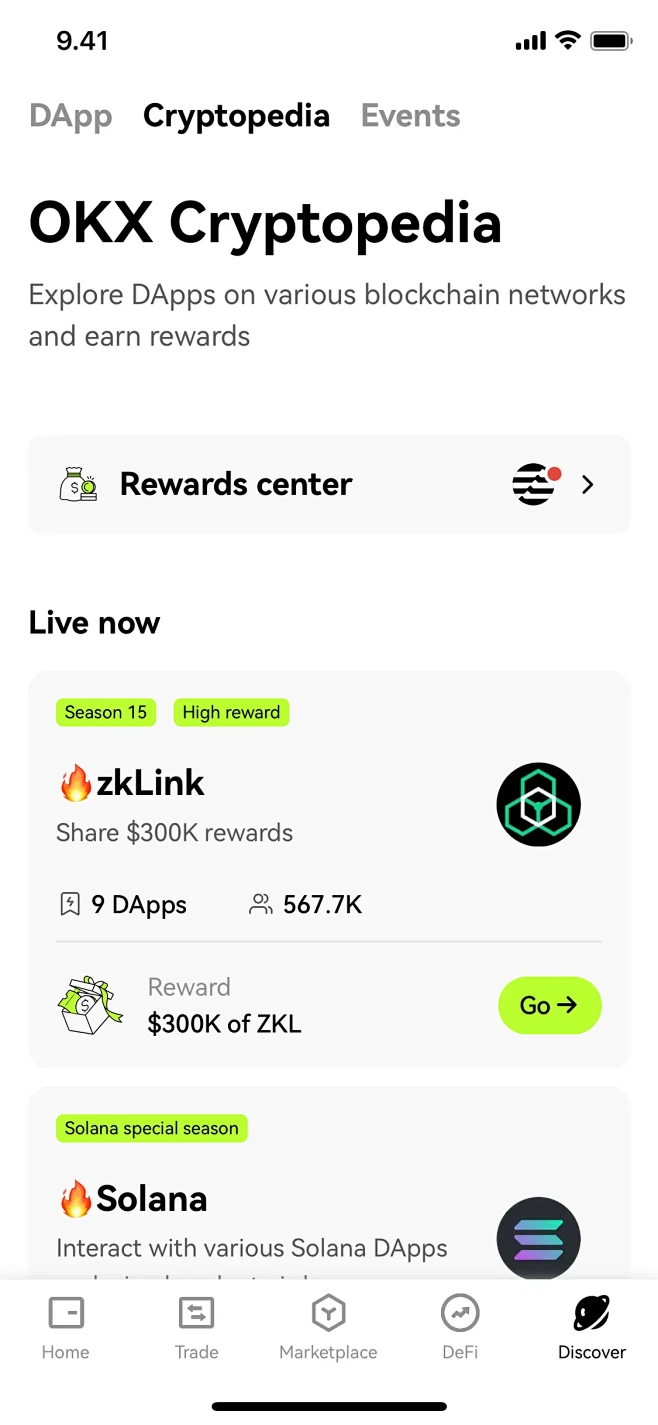Switch to the DApp tab
This screenshot has width=658, height=1425.
[x=71, y=116]
